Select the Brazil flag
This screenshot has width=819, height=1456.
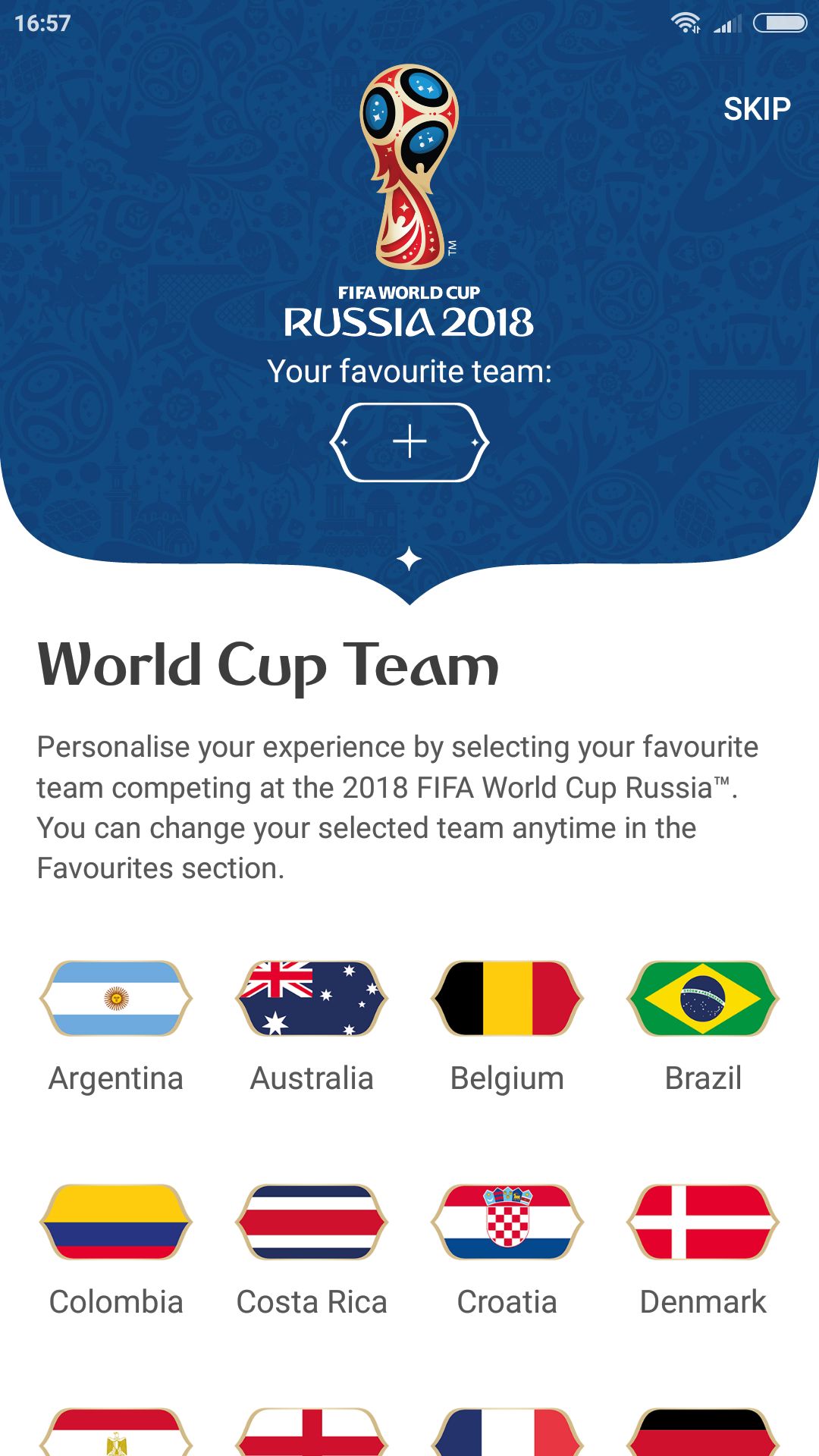[703, 998]
